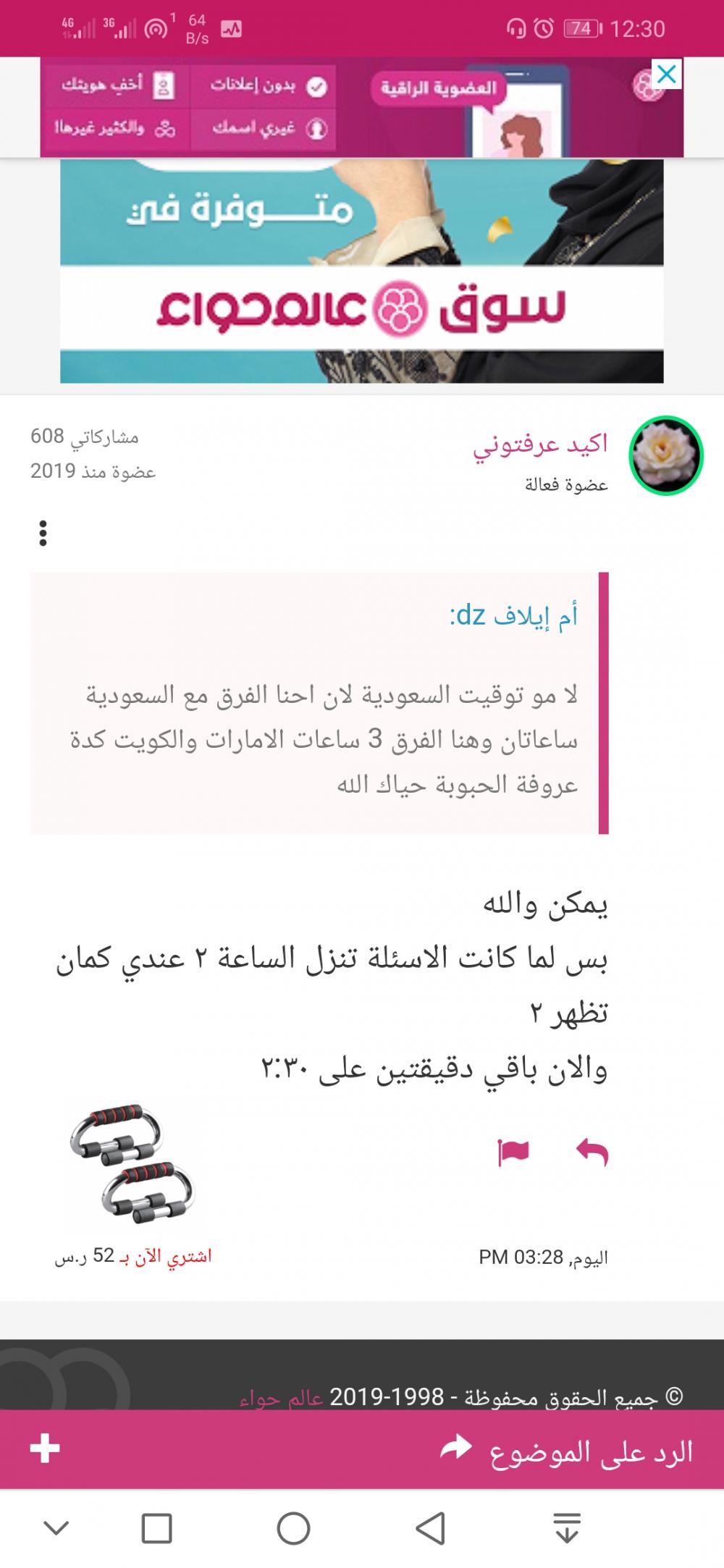Screen dimensions: 724x1568
Task: Report this post with the flag icon
Action: (x=513, y=1151)
